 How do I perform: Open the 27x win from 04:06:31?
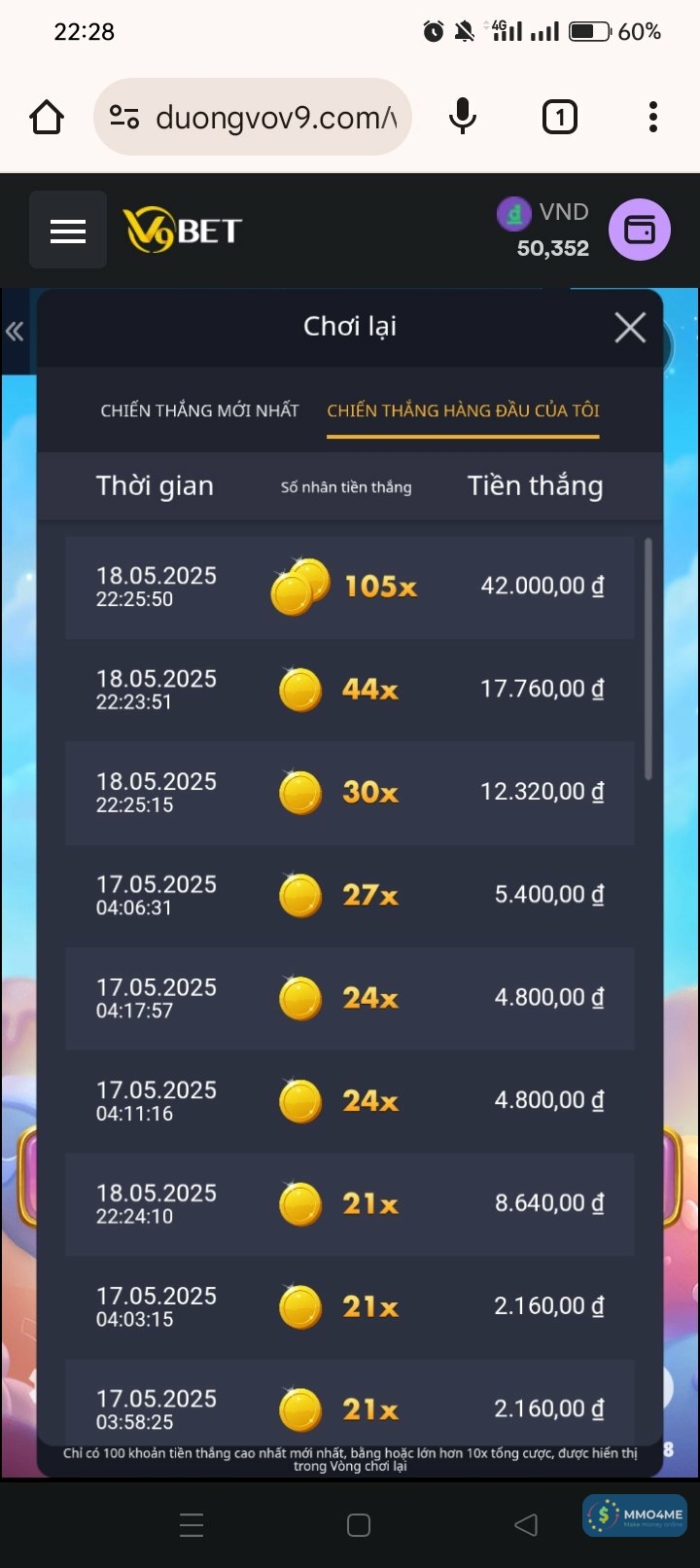click(x=350, y=895)
